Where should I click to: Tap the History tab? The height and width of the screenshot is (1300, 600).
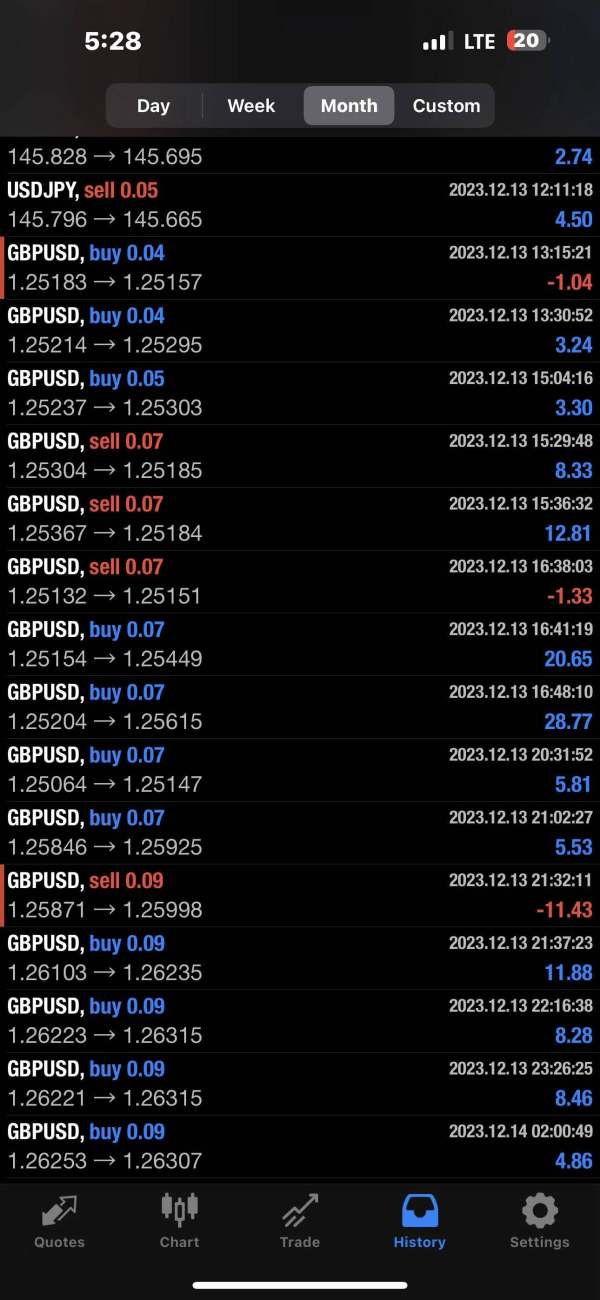pos(419,1222)
